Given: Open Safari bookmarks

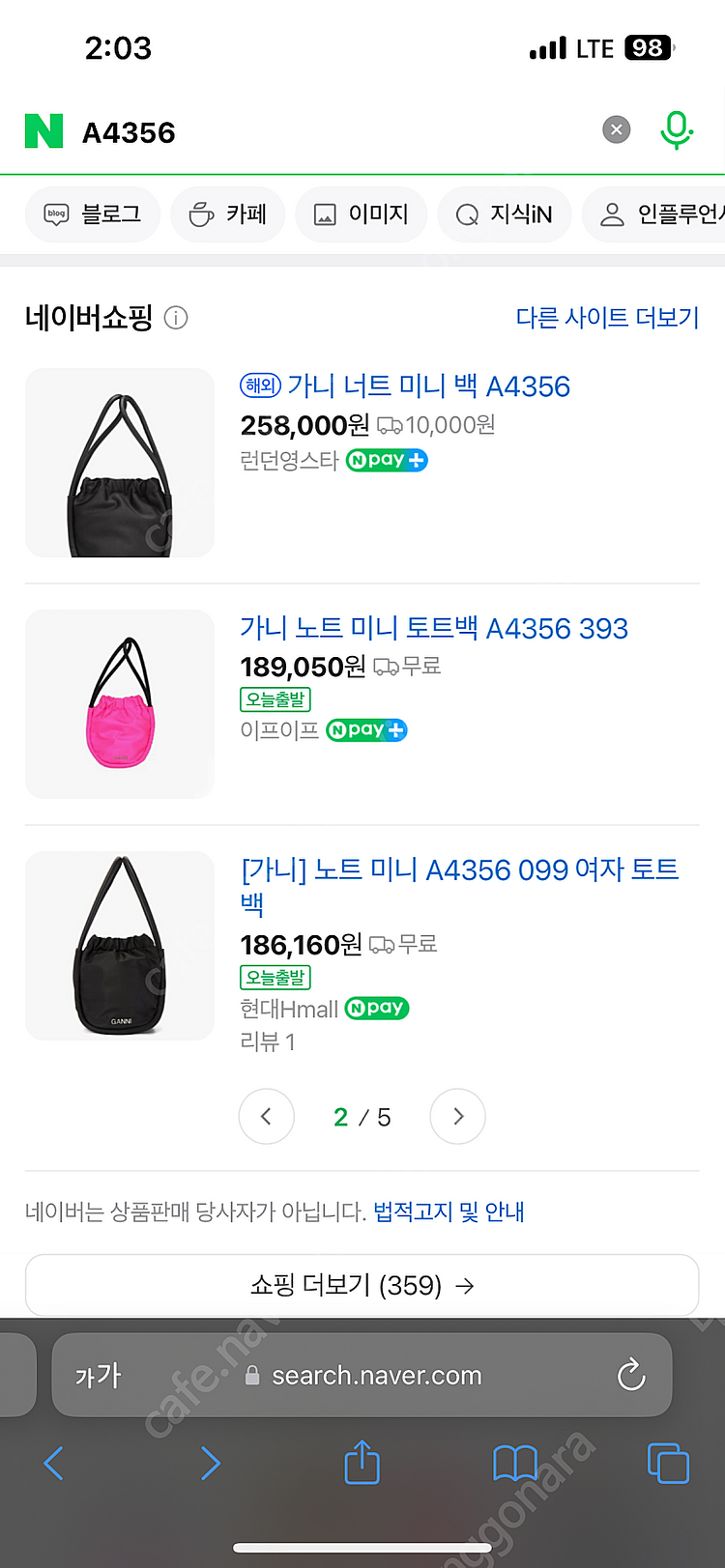Looking at the screenshot, I should [515, 1463].
